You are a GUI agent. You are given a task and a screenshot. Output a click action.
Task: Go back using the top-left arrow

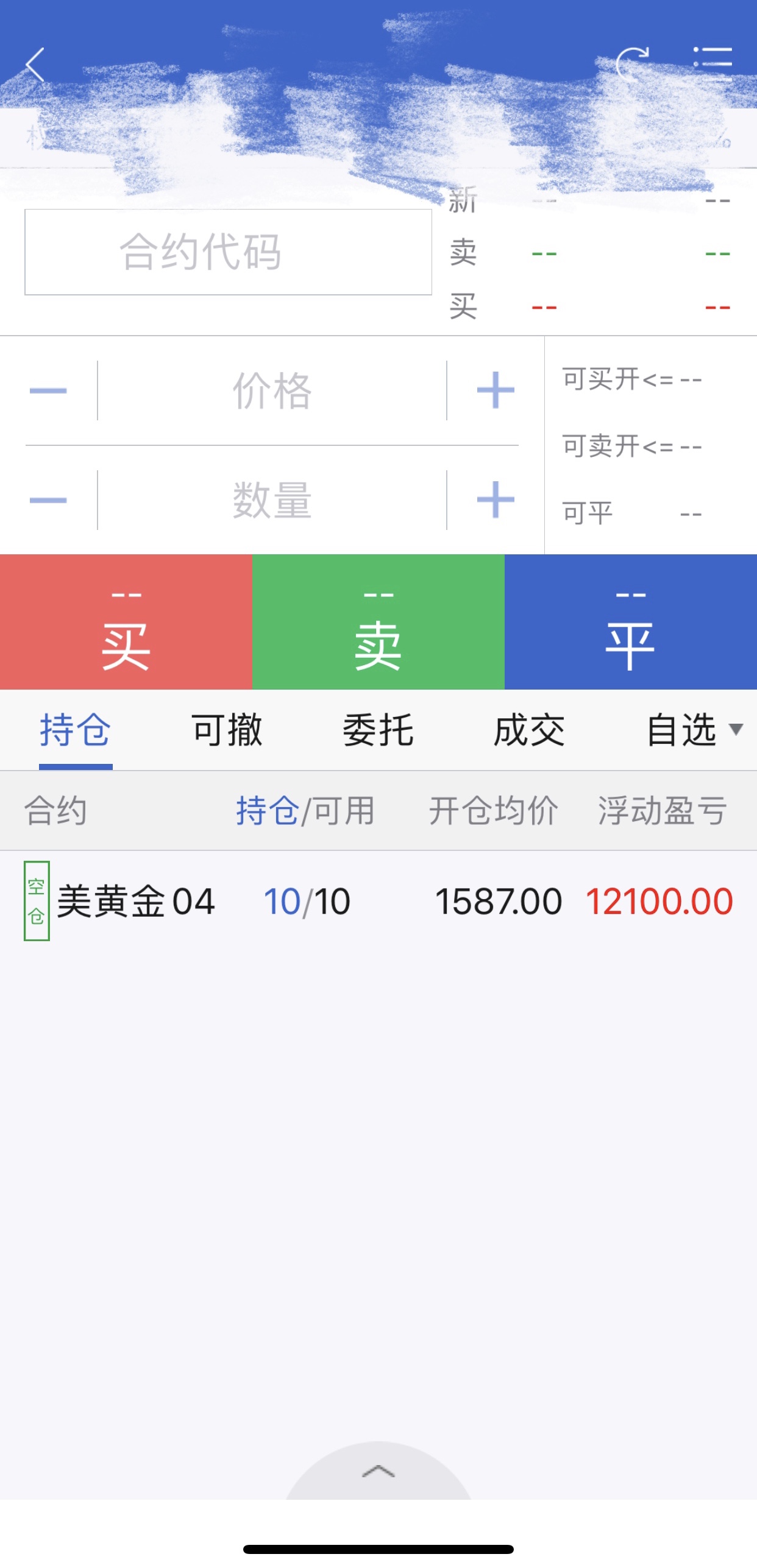(35, 65)
